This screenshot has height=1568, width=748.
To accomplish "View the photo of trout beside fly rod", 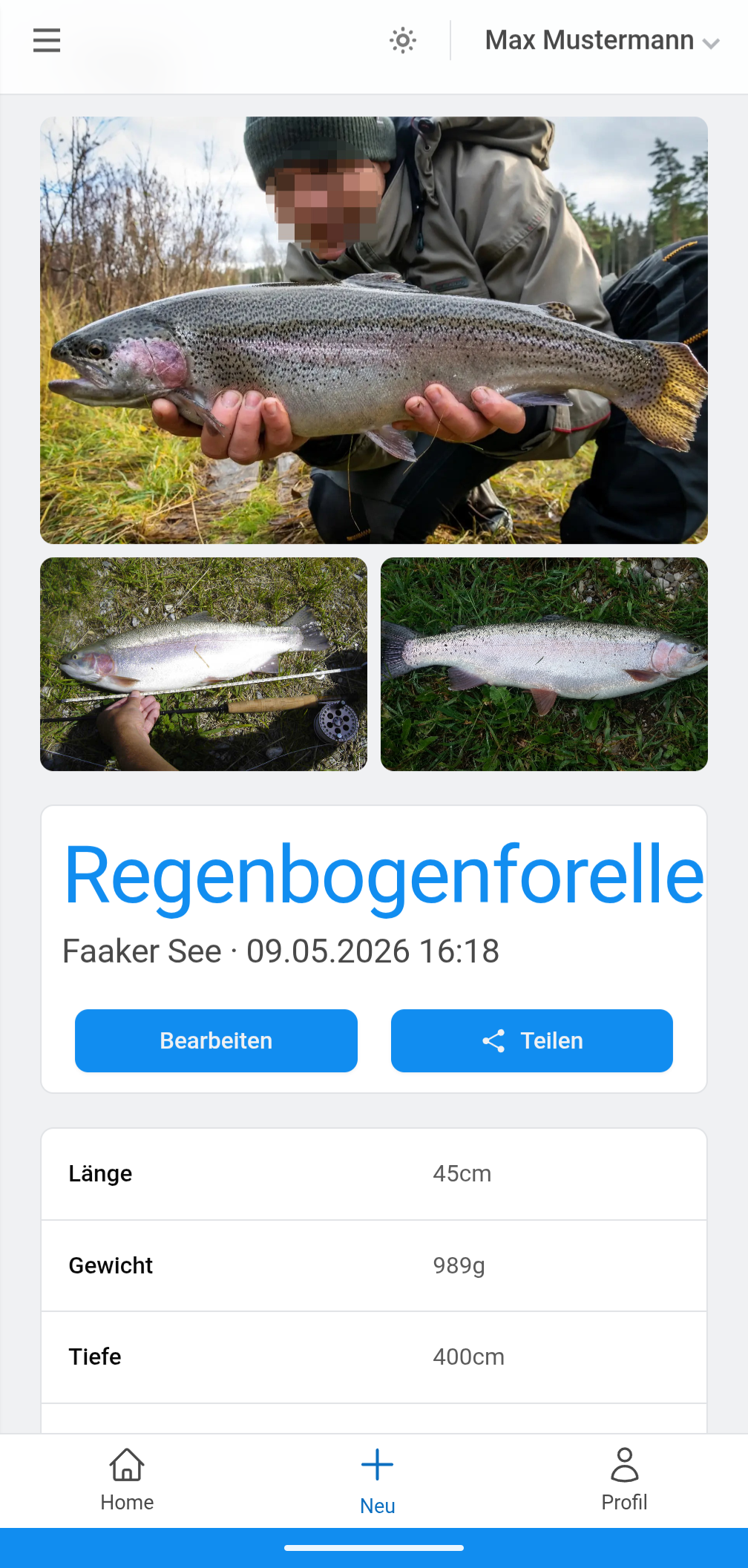I will point(203,664).
